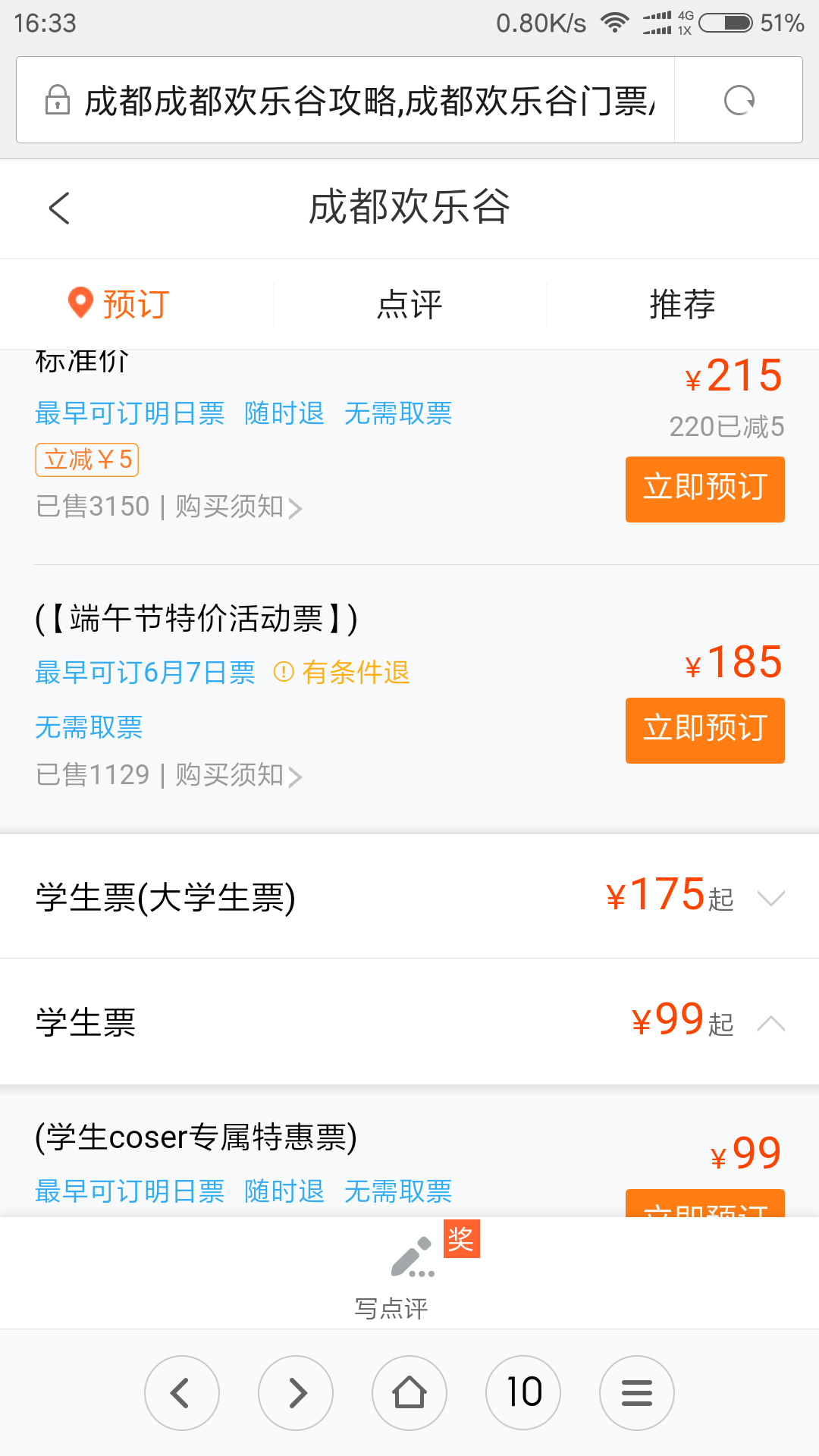Open 购买须知 for the 已售1129 ticket
Image resolution: width=819 pixels, height=1456 pixels.
pyautogui.click(x=238, y=775)
